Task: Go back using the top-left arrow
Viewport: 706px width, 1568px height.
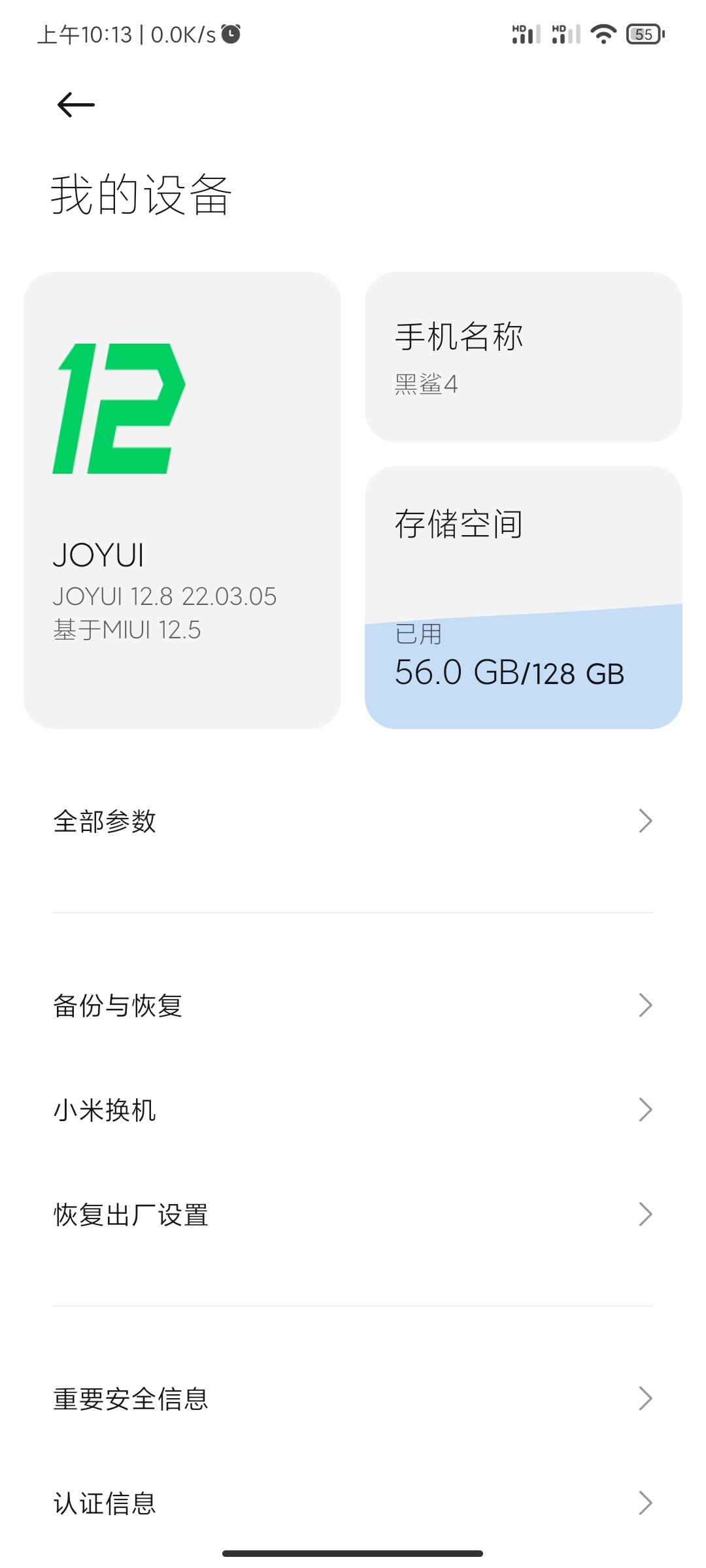Action: pyautogui.click(x=76, y=105)
